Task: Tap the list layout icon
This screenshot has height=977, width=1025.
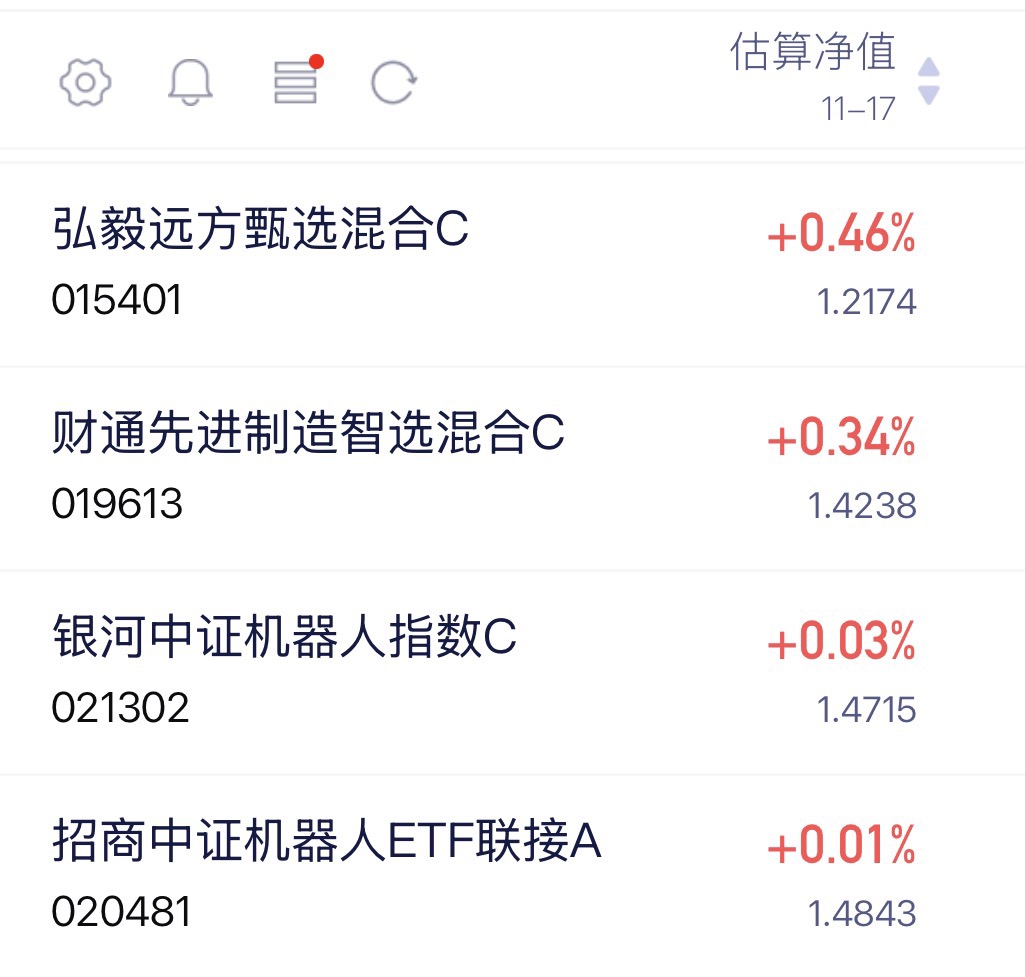Action: coord(296,82)
